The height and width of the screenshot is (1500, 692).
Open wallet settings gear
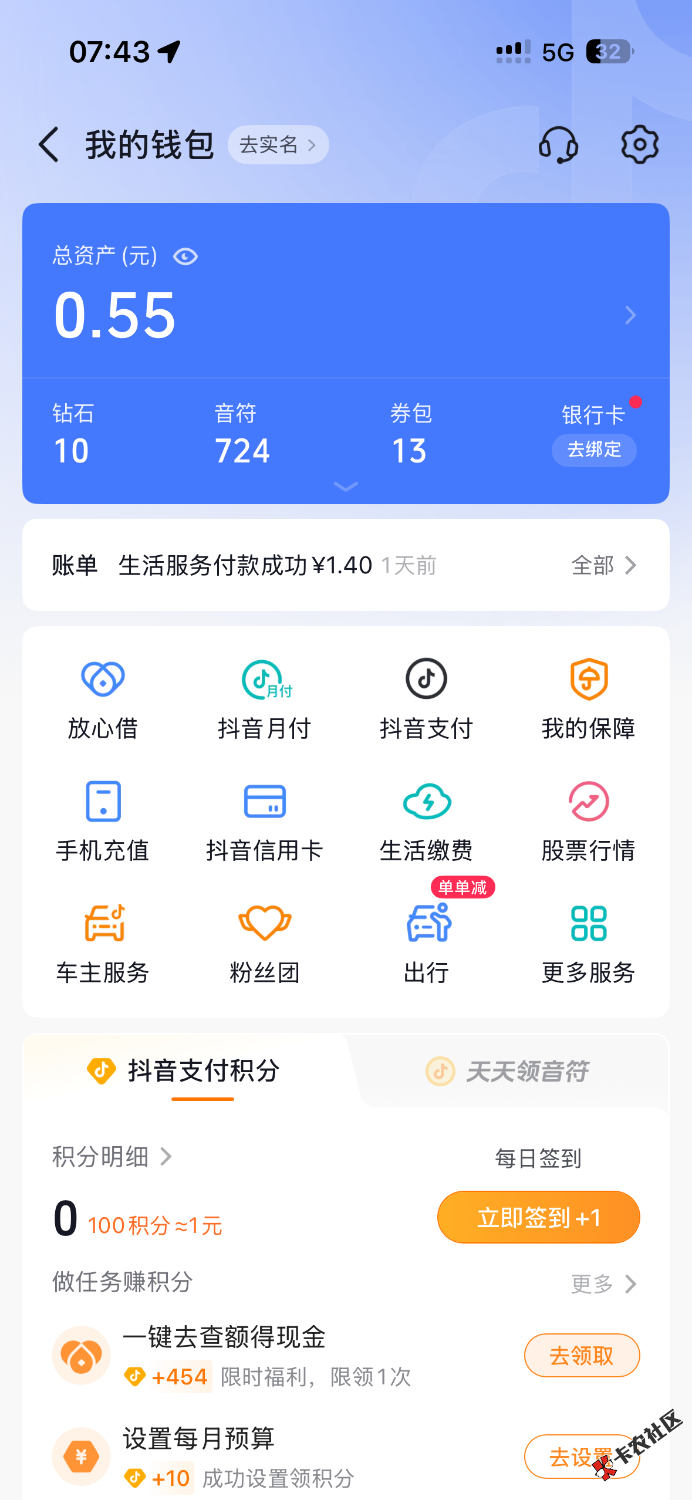640,145
